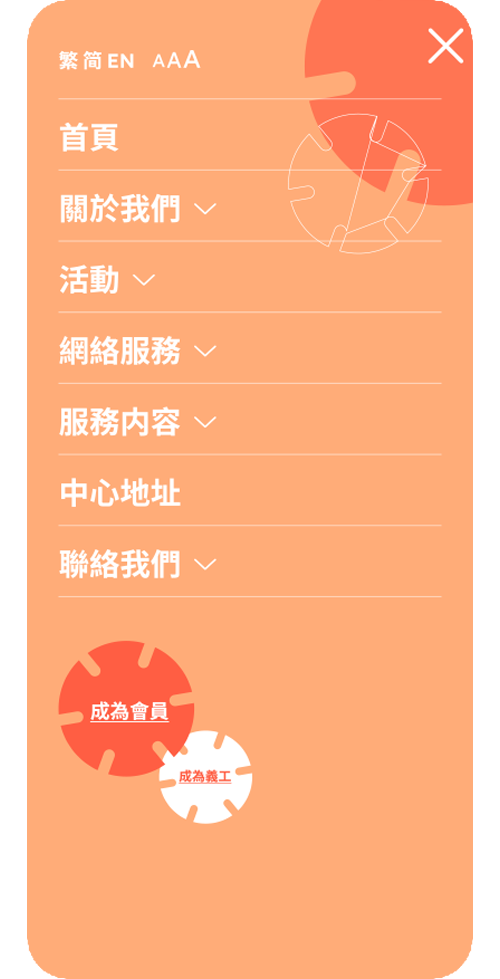The image size is (500, 979).
Task: Close the navigation menu
Action: [x=446, y=46]
